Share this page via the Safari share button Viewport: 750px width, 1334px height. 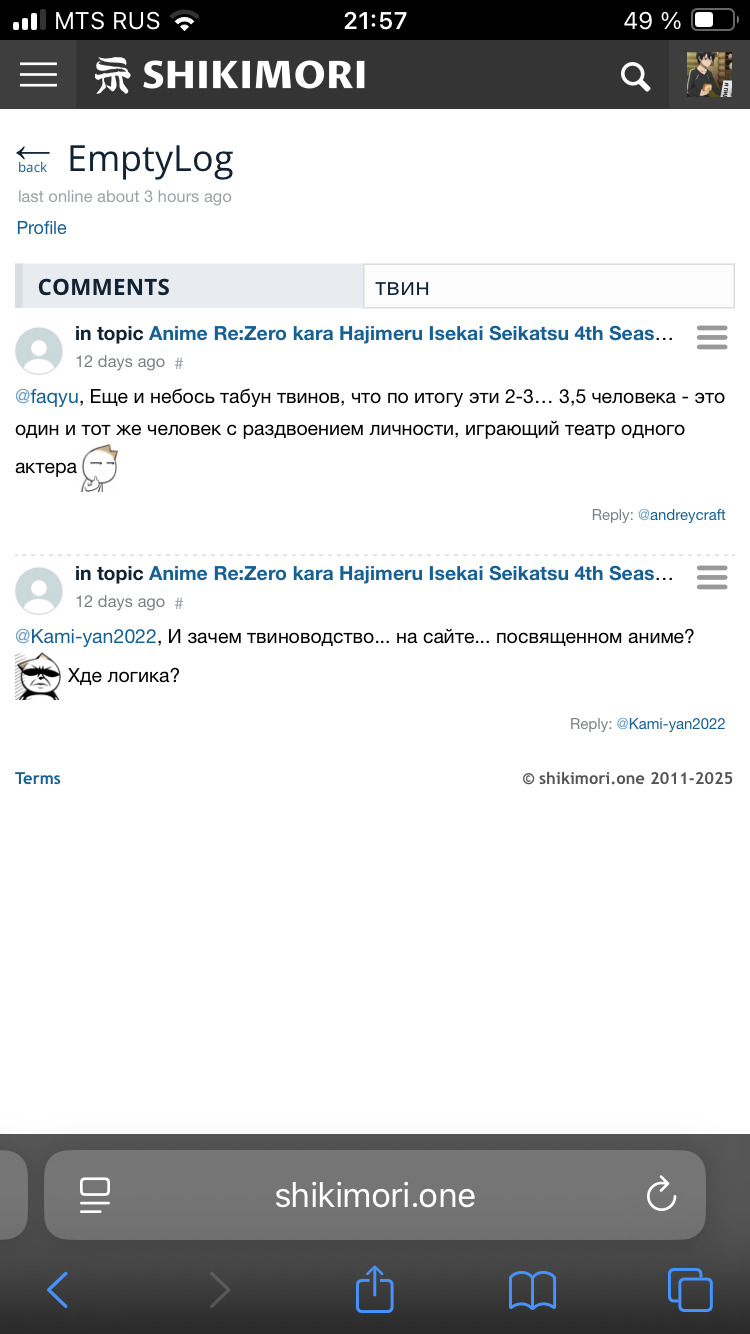[375, 1290]
